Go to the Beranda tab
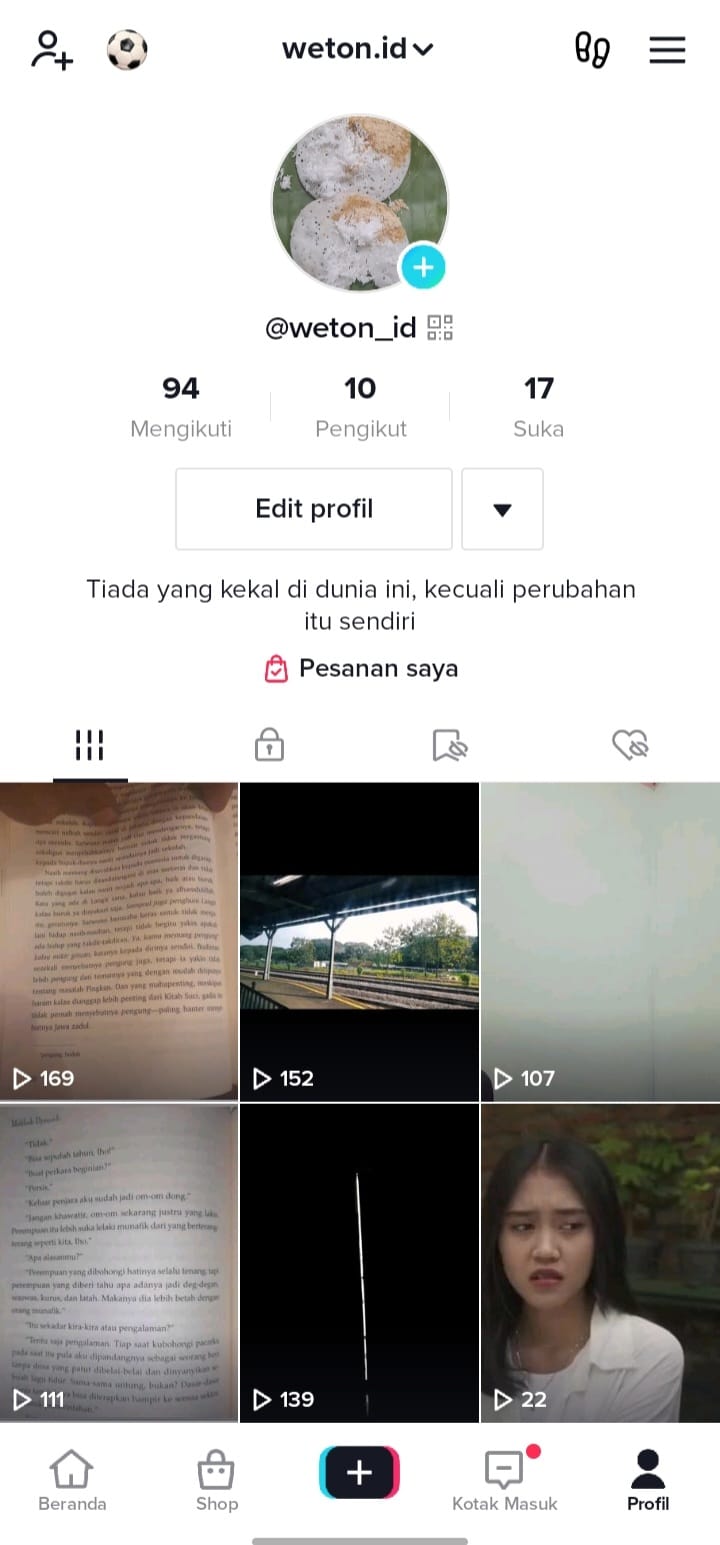 [72, 1481]
